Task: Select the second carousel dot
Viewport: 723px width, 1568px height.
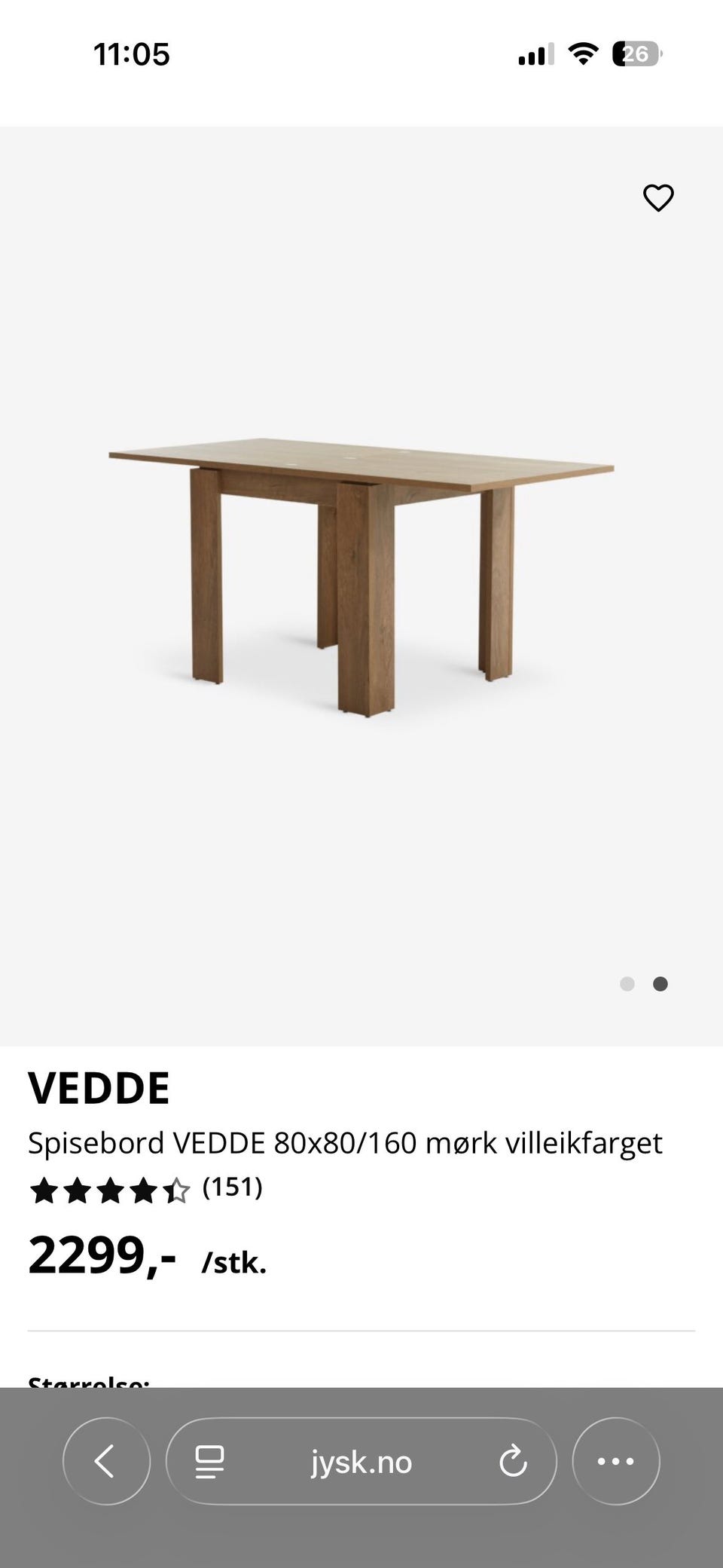Action: click(659, 983)
